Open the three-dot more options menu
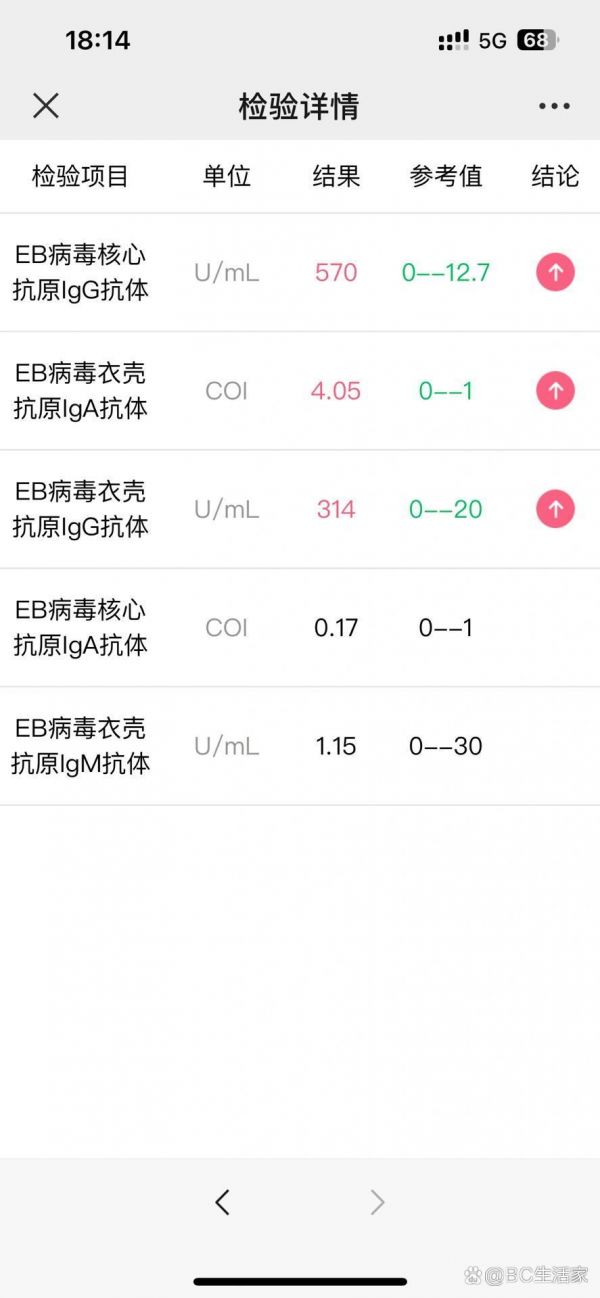This screenshot has width=600, height=1298. (554, 106)
